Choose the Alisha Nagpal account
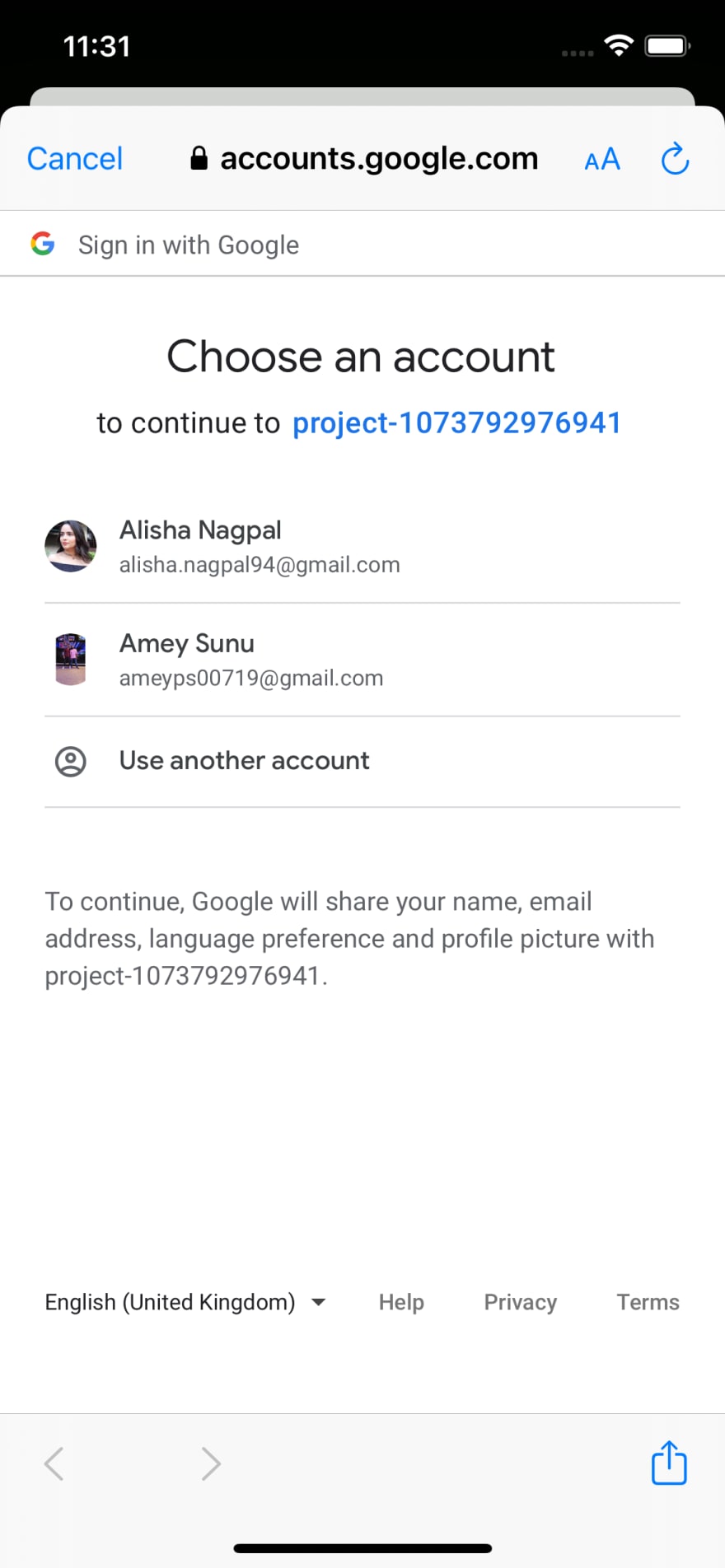725x1568 pixels. pyautogui.click(x=362, y=546)
